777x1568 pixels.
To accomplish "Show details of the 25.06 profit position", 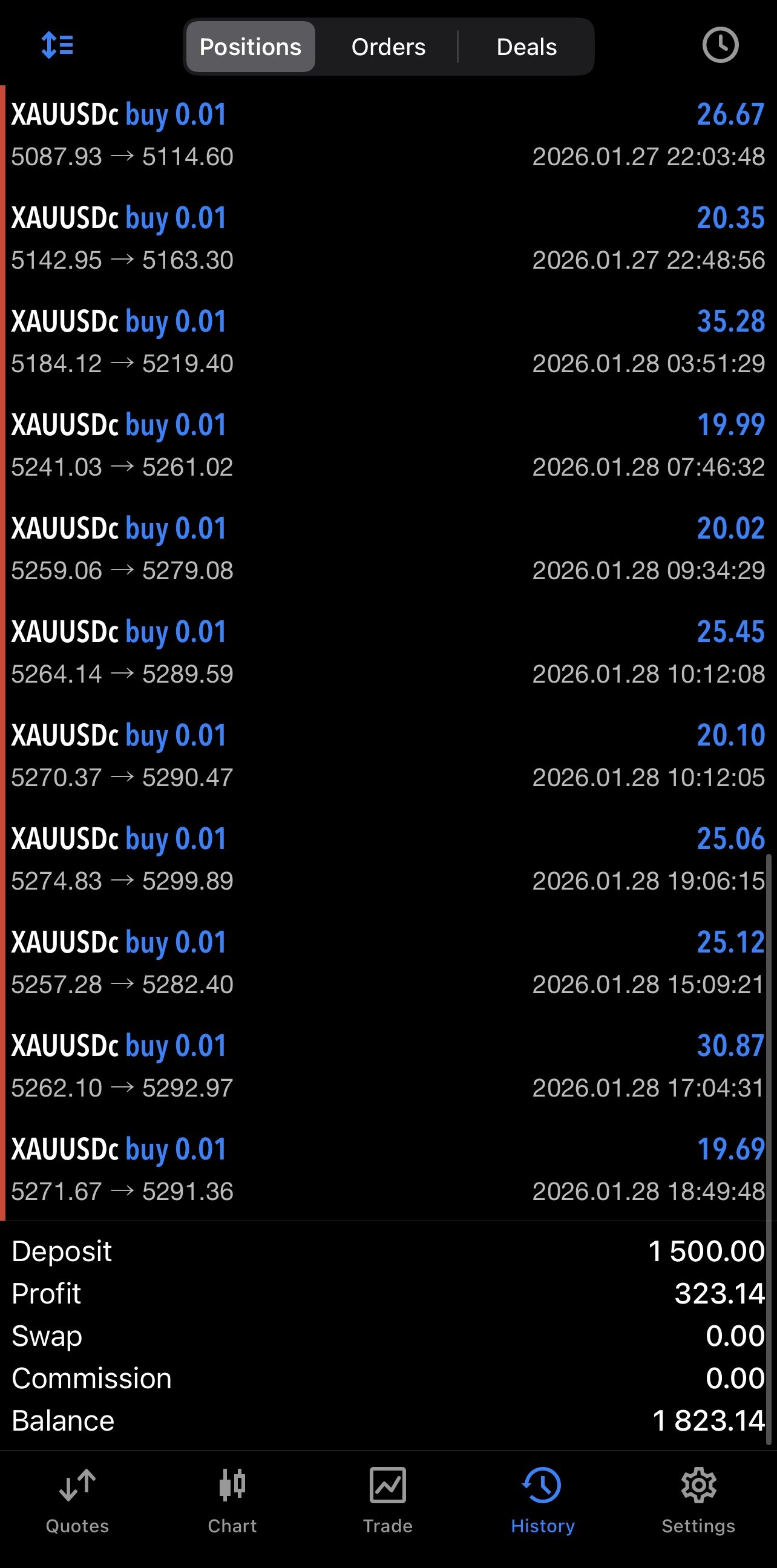I will (x=388, y=859).
